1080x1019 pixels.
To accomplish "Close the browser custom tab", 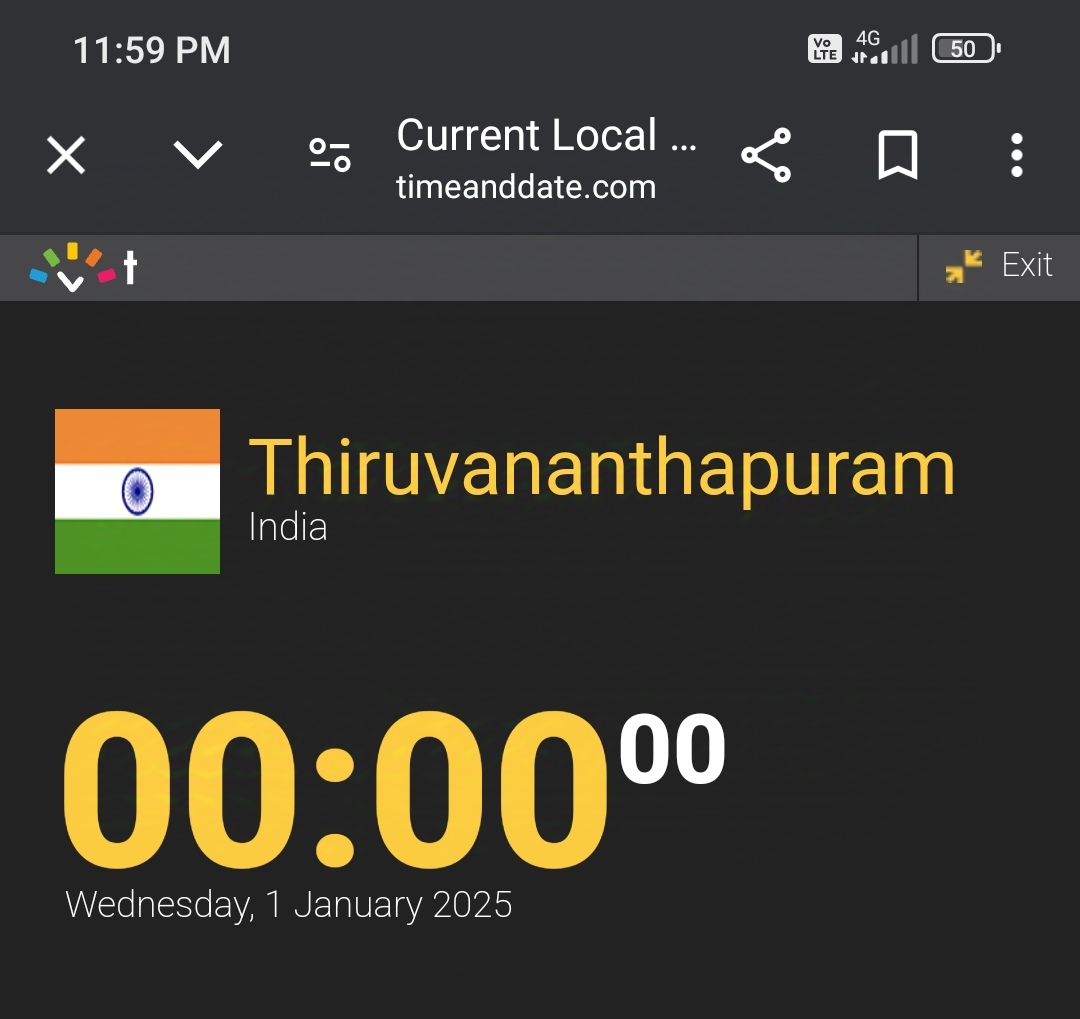I will pyautogui.click(x=66, y=156).
